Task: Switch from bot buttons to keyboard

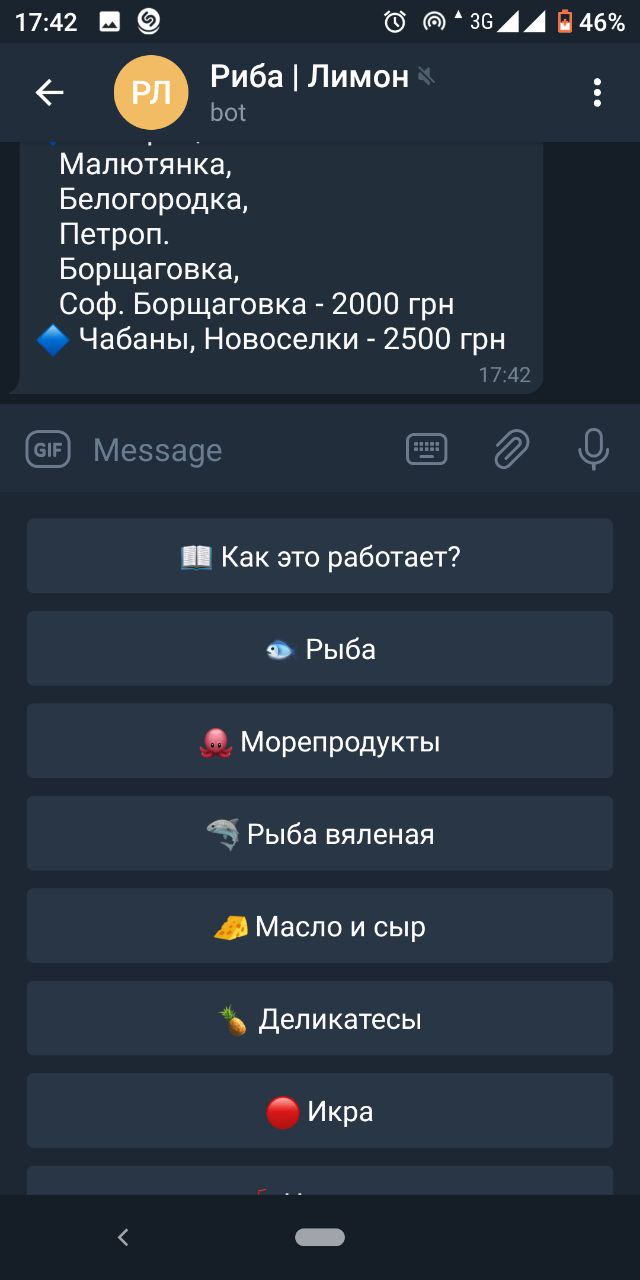Action: [x=427, y=450]
